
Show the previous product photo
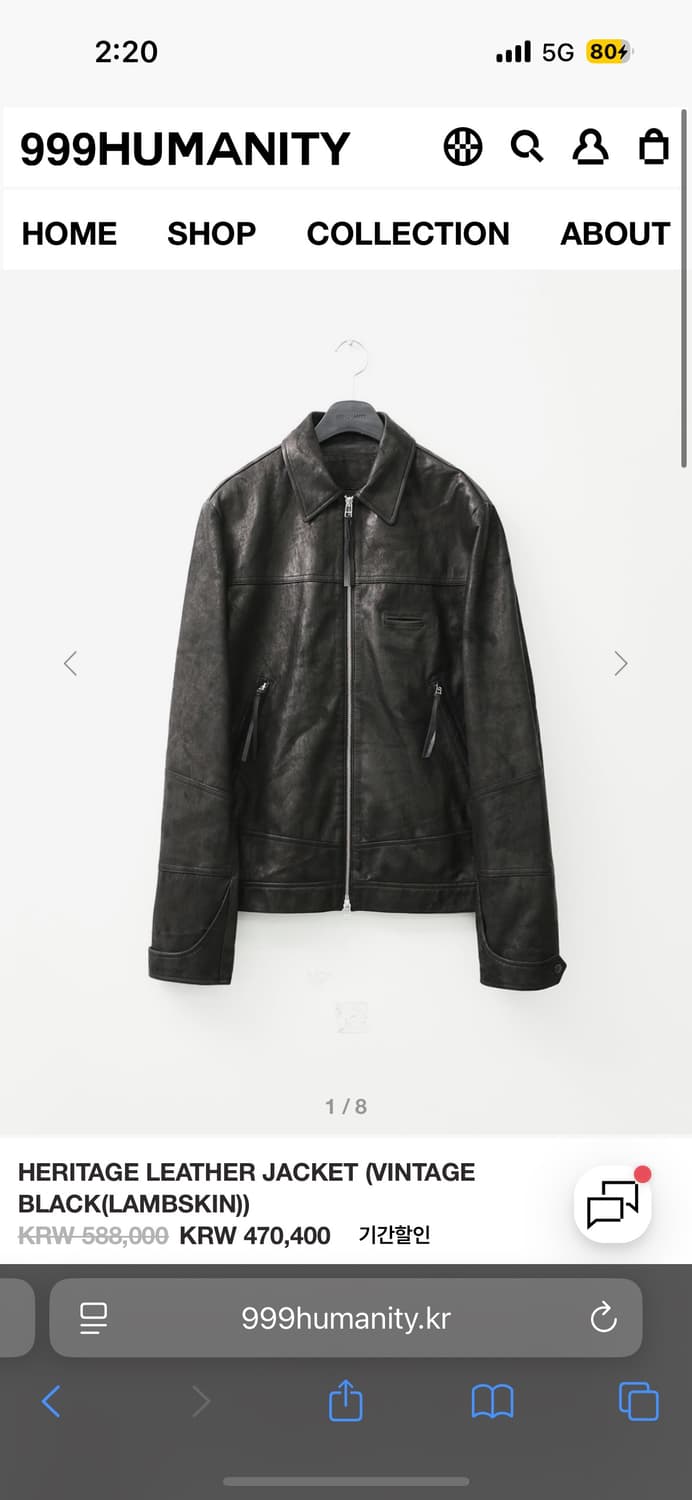(70, 663)
